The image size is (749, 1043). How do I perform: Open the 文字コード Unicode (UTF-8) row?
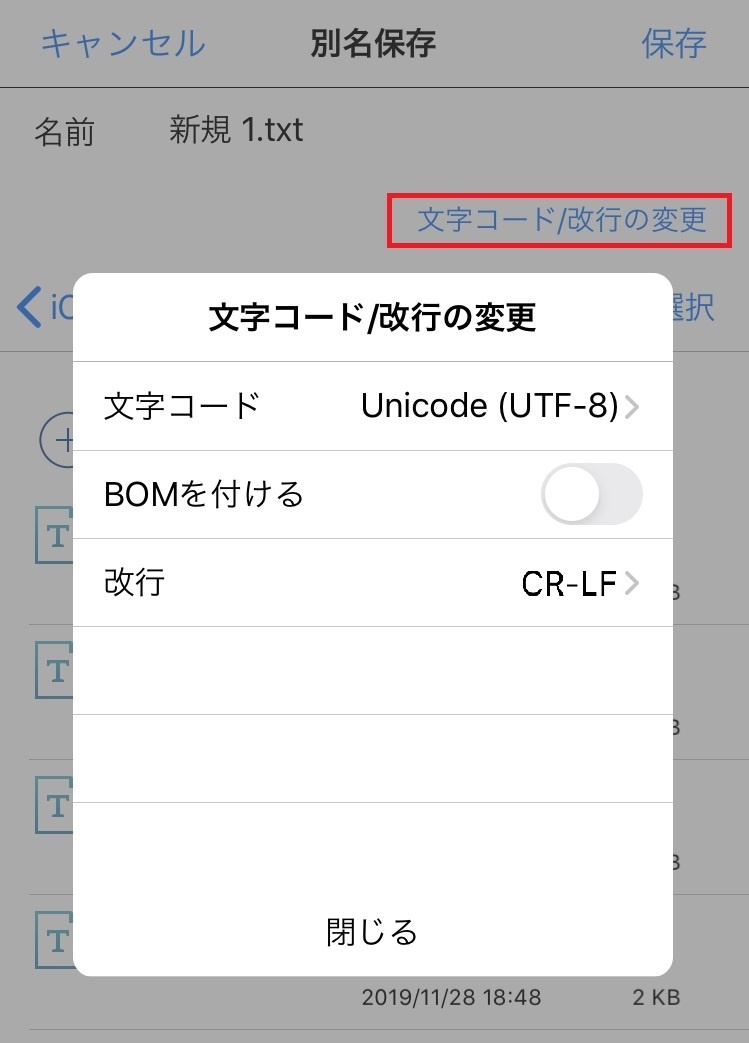[x=372, y=406]
